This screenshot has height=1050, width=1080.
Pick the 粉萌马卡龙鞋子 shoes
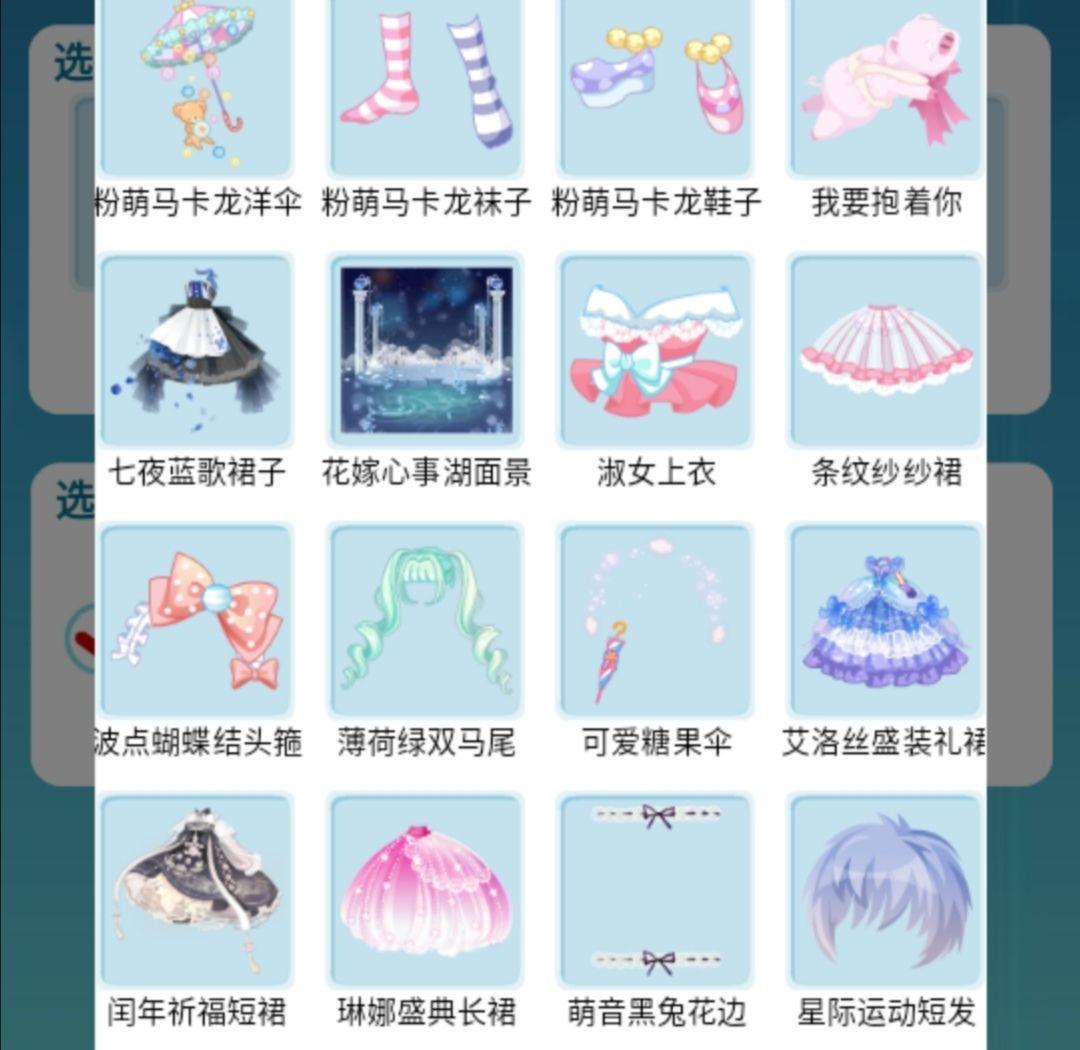tap(656, 85)
